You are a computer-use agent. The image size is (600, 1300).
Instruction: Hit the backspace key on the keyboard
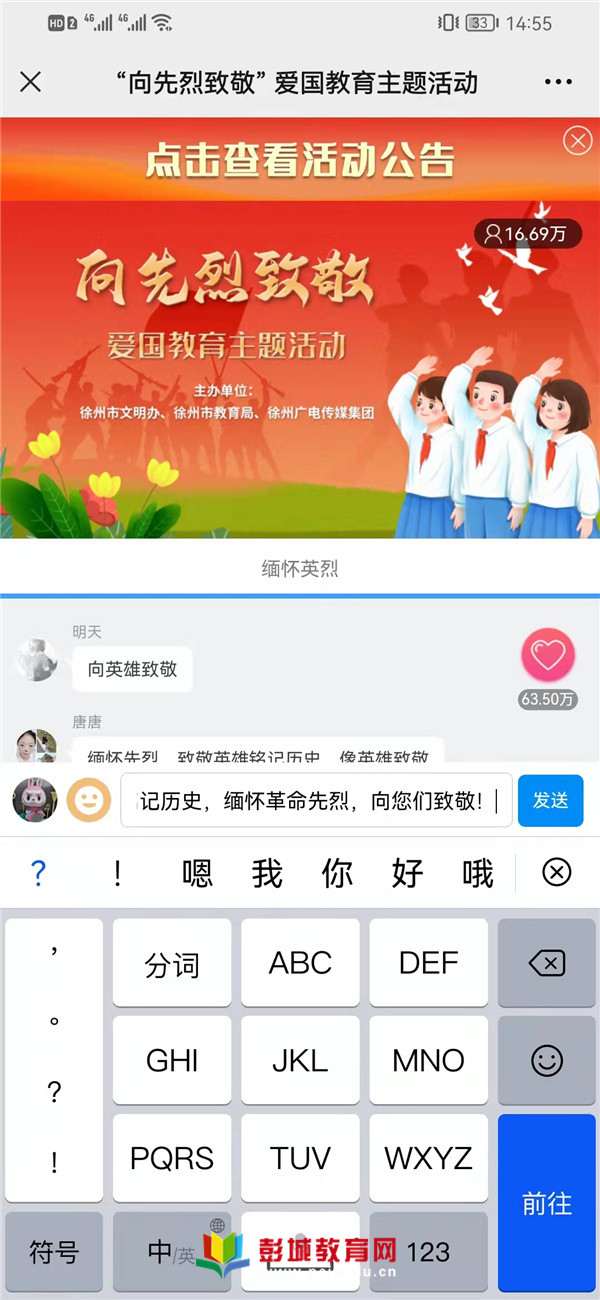(547, 963)
